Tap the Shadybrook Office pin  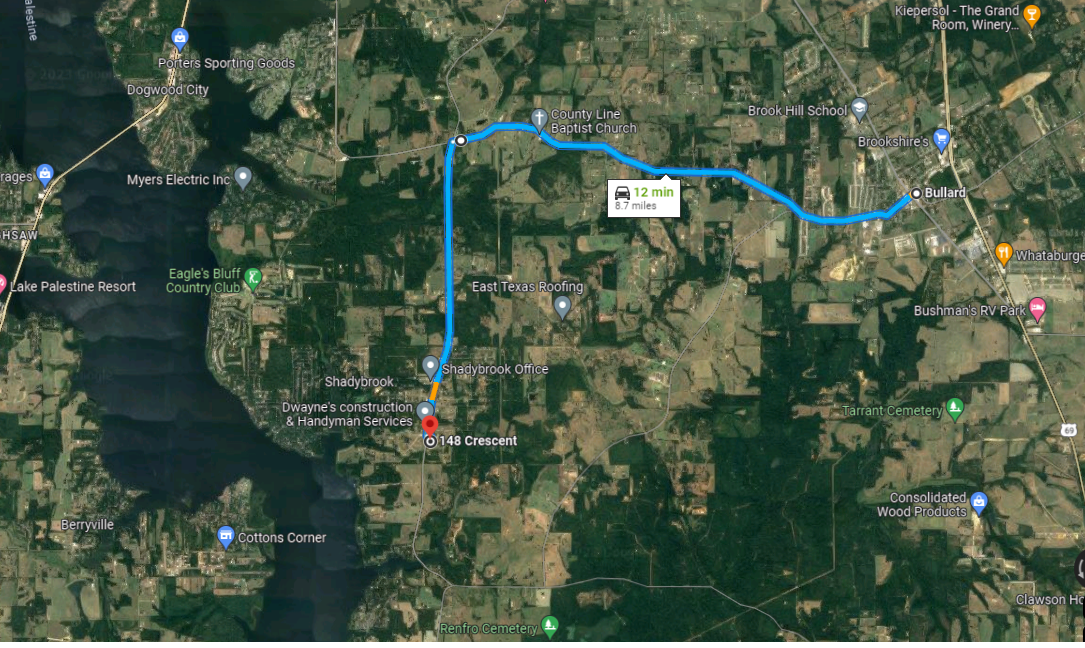[x=431, y=366]
